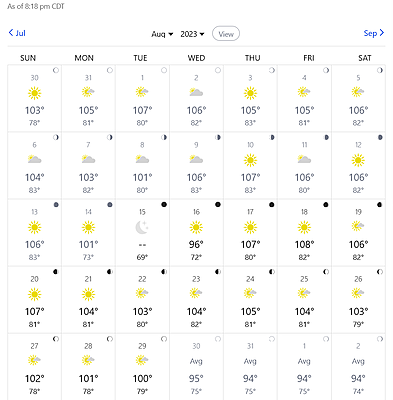Open the day 15 calendar cell
The width and height of the screenshot is (393, 400).
click(x=142, y=233)
